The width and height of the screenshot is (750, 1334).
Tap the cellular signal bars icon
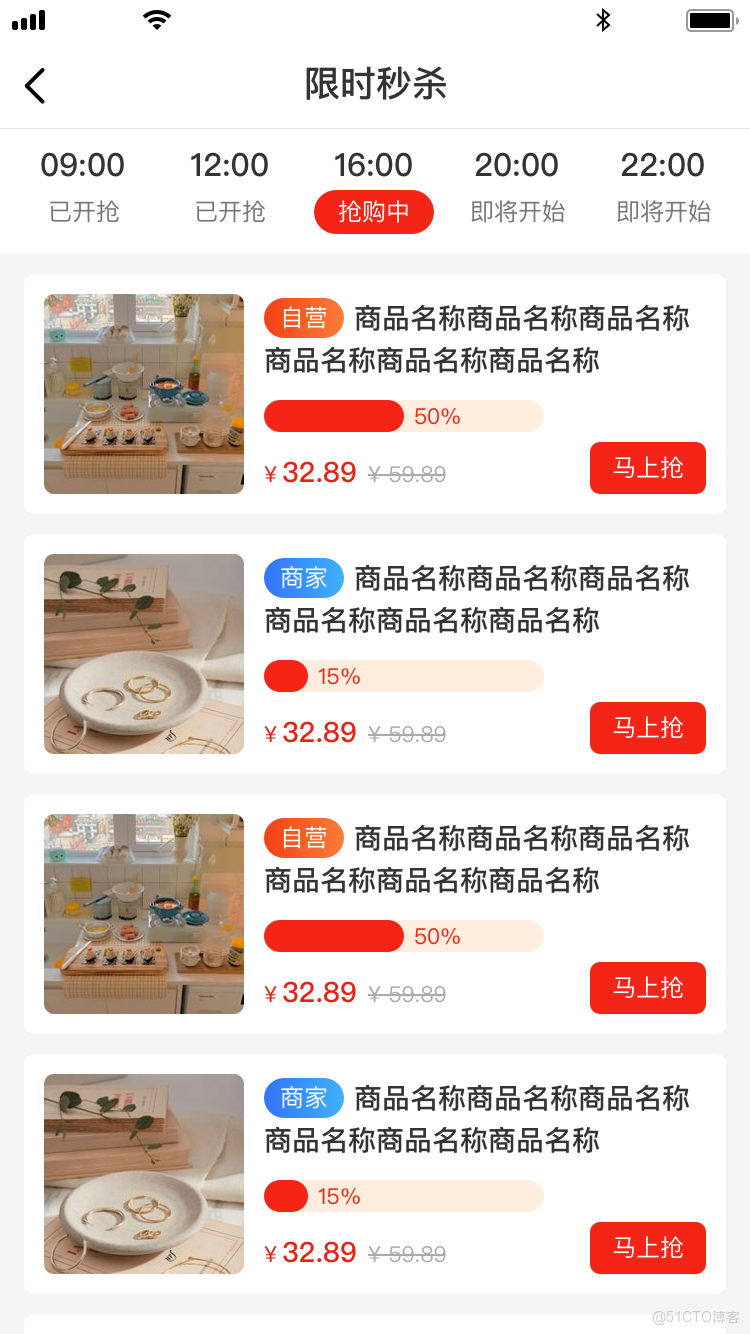coord(28,19)
